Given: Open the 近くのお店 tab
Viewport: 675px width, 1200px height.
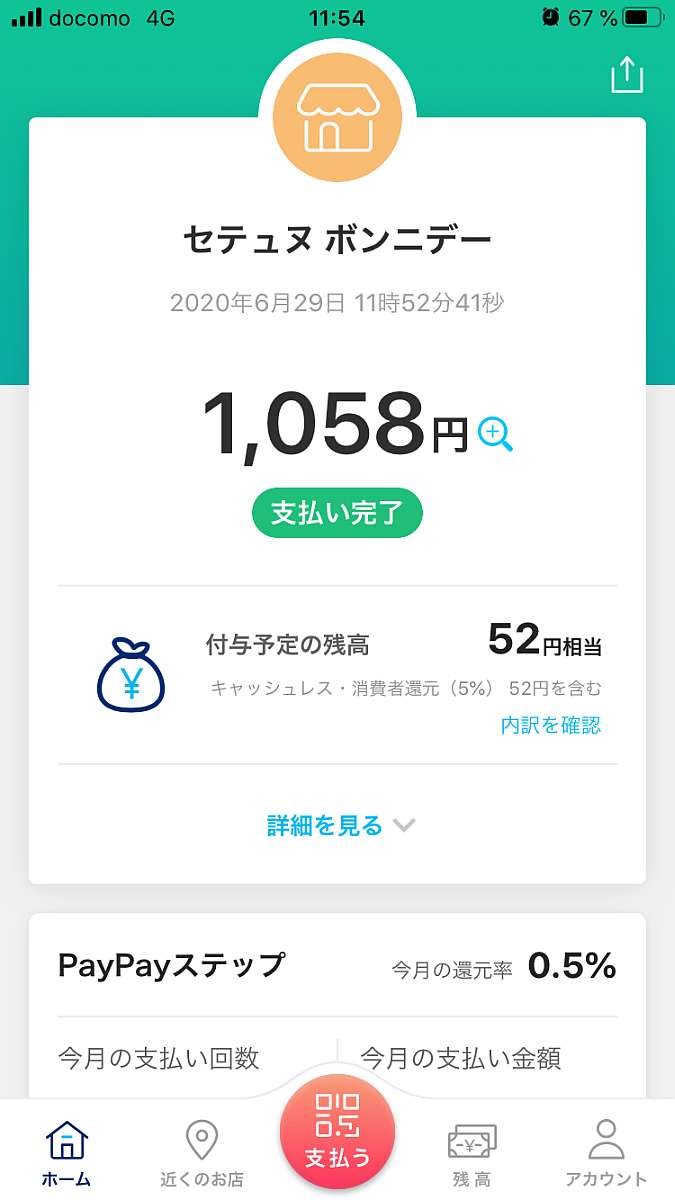Looking at the screenshot, I should tap(202, 1152).
